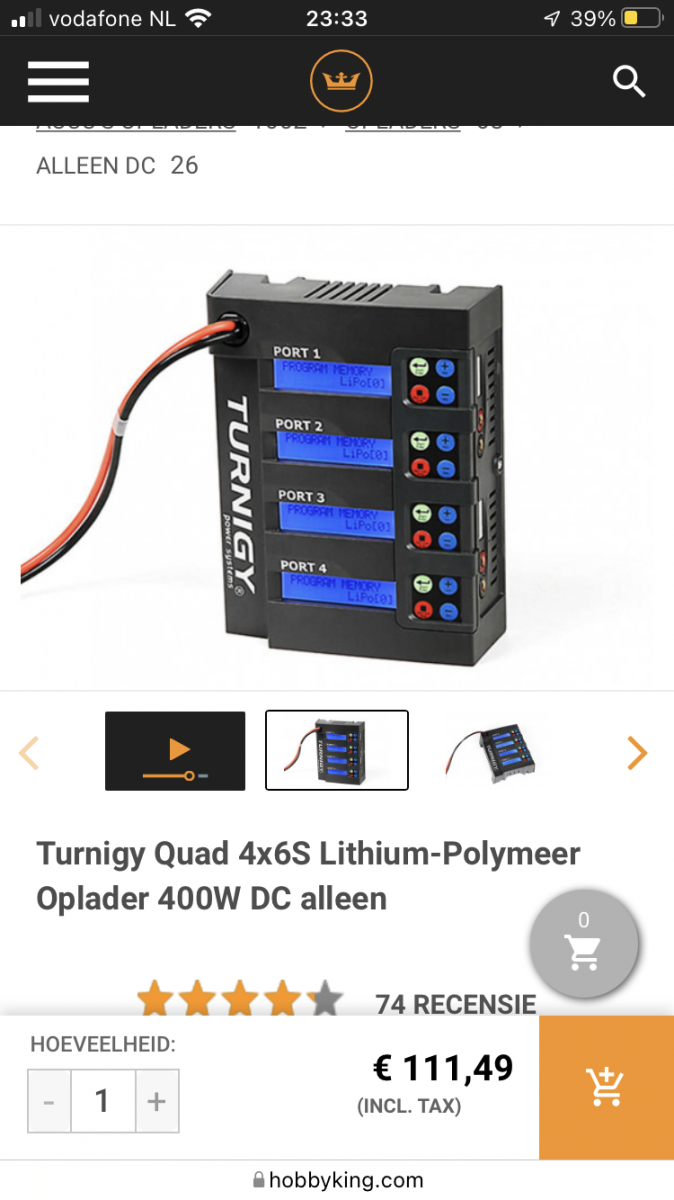674x1200 pixels.
Task: Open the search magnifier
Action: (629, 81)
